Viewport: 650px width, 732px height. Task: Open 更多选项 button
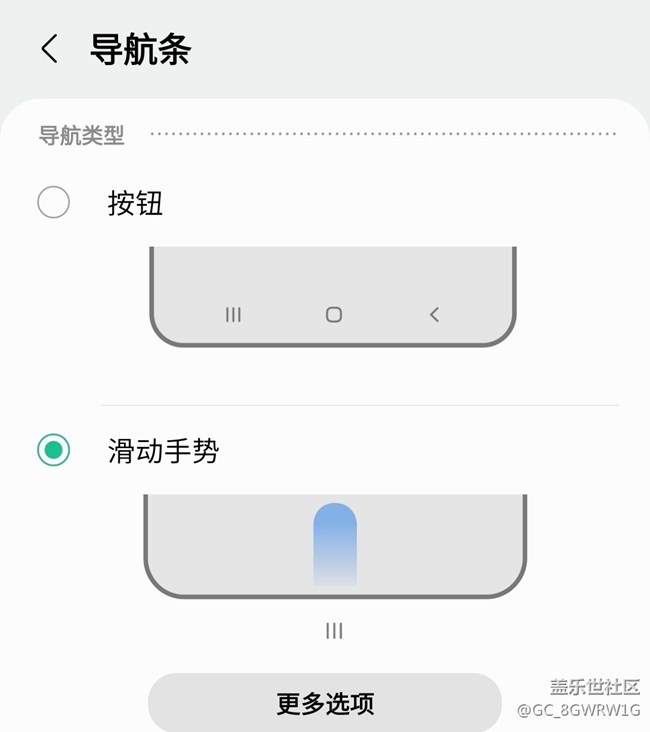(325, 703)
